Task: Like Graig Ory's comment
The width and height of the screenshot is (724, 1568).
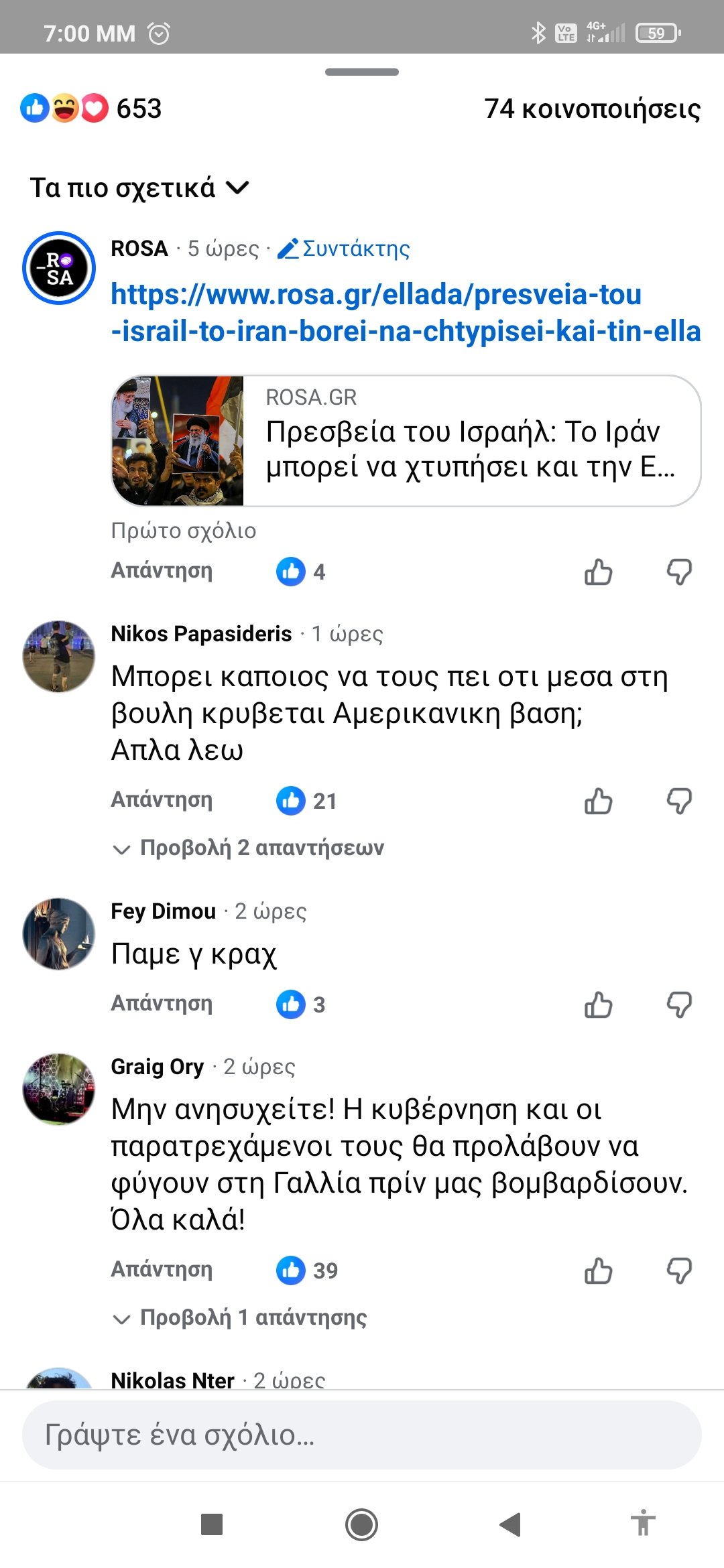Action: 598,1271
